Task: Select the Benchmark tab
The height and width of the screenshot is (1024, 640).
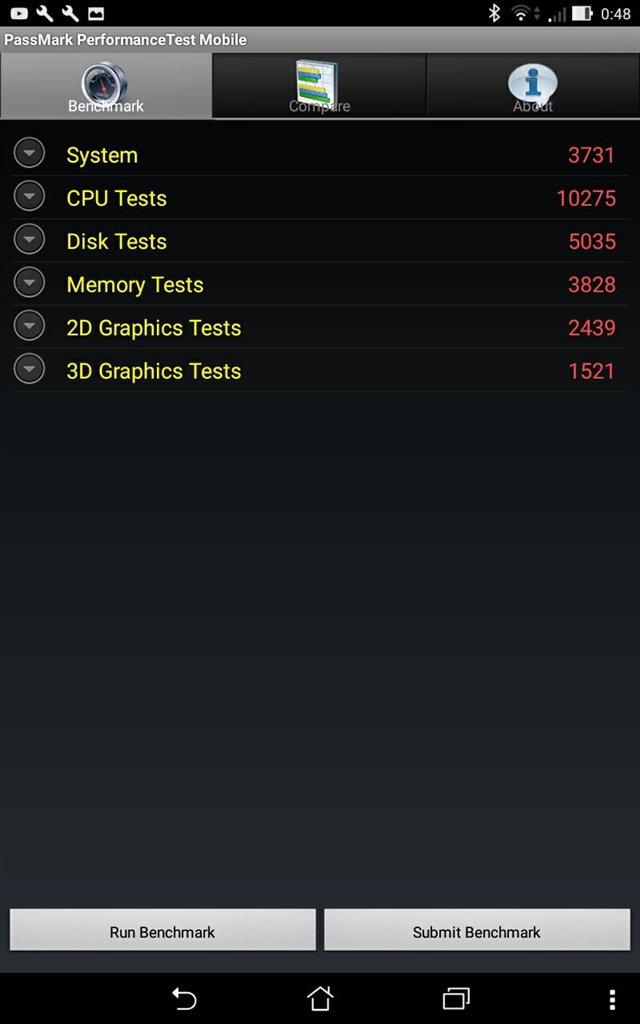Action: (x=106, y=86)
